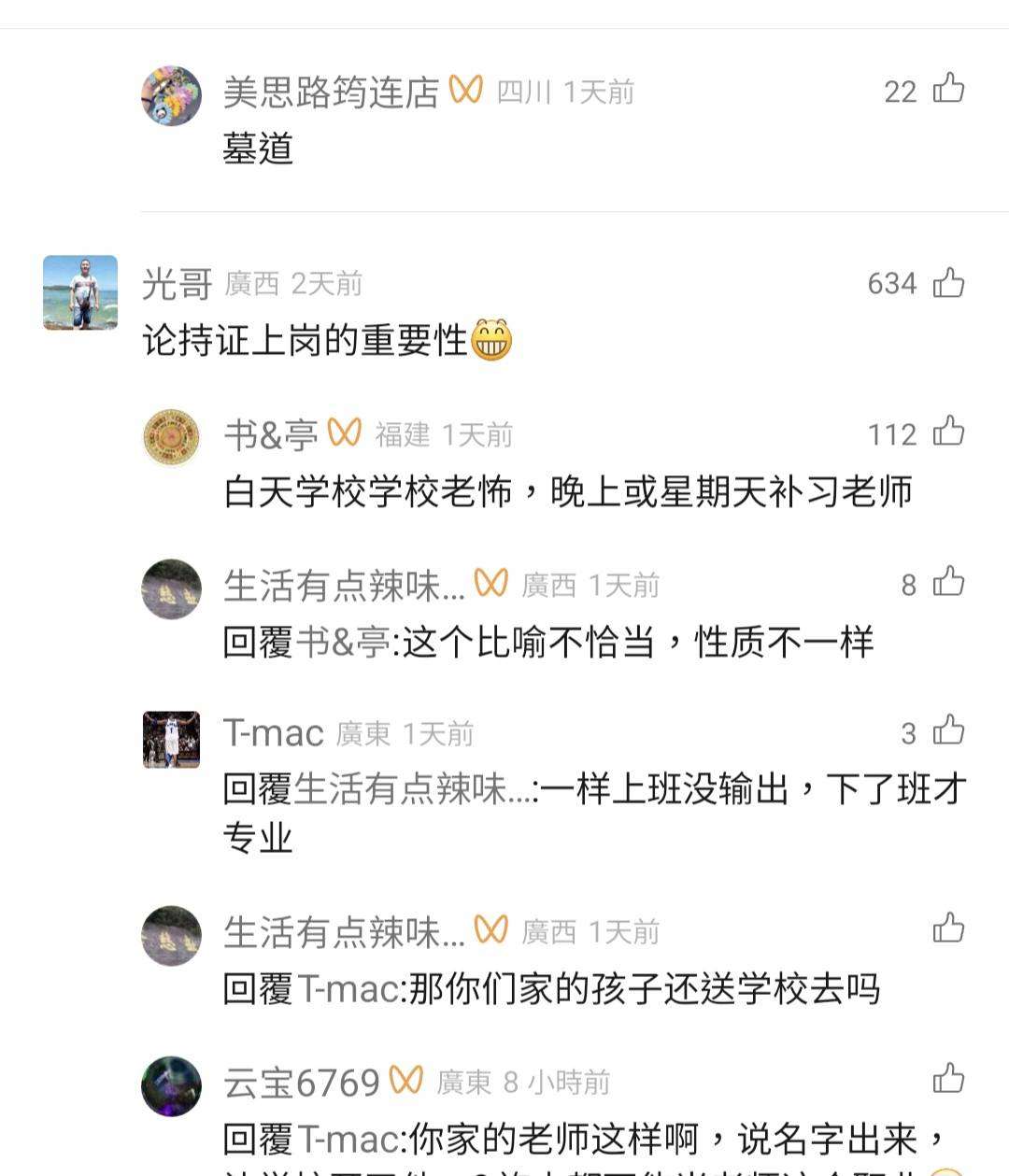This screenshot has height=1176, width=1009.
Task: Like 云宝6769's reply comment
Action: click(949, 1080)
